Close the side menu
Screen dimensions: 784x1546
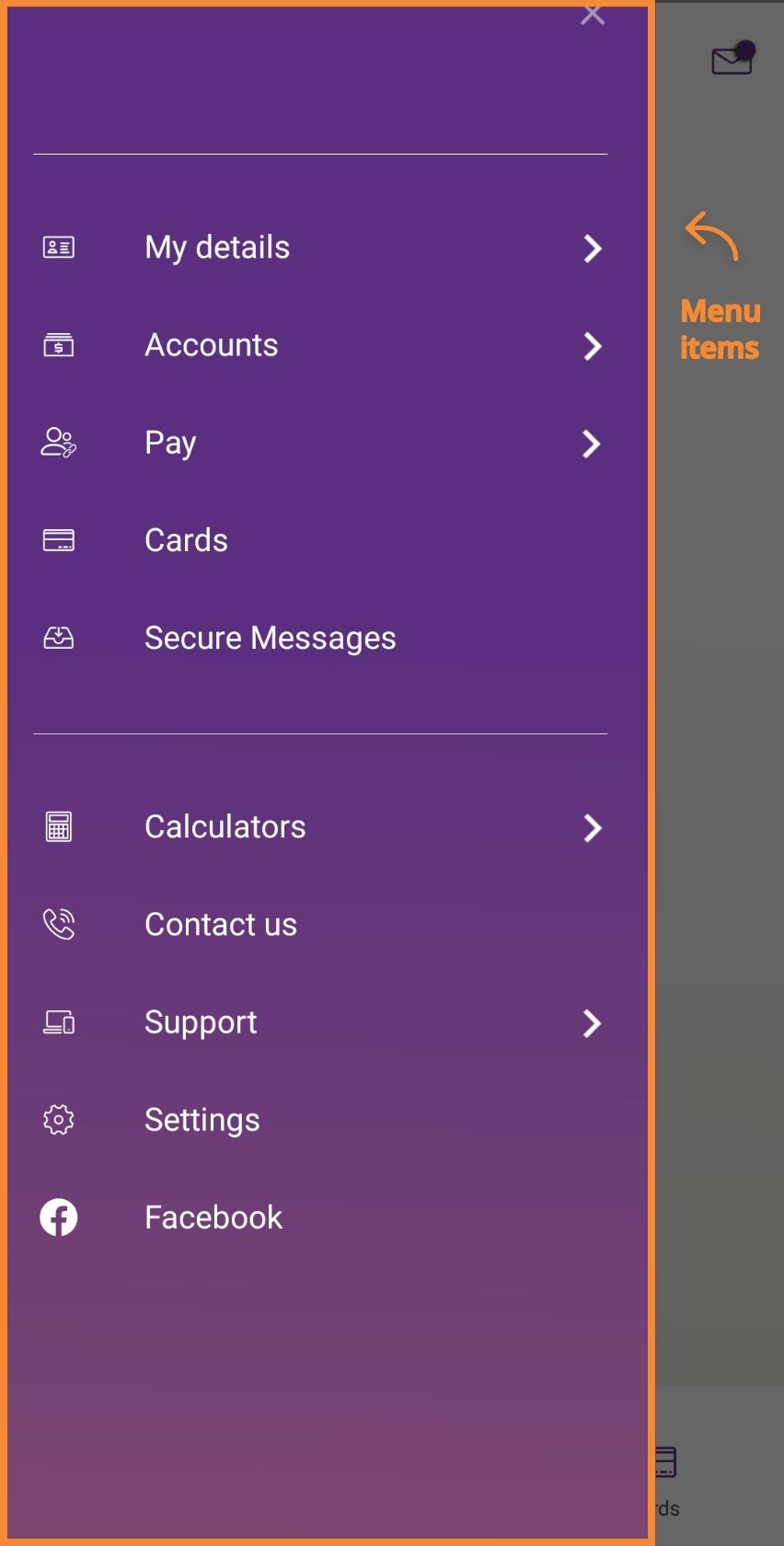pos(593,15)
